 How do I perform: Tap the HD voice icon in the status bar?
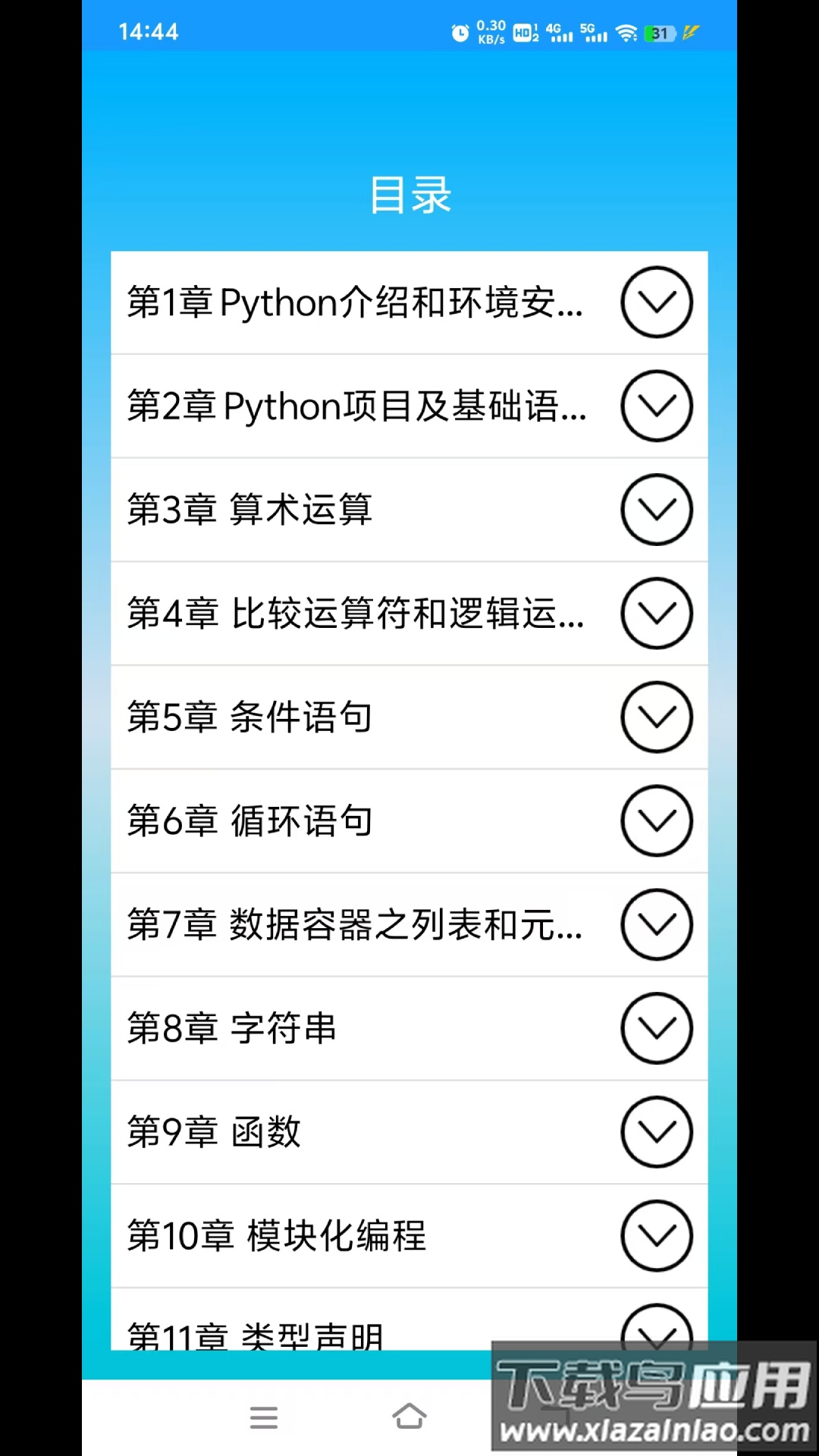tap(522, 32)
